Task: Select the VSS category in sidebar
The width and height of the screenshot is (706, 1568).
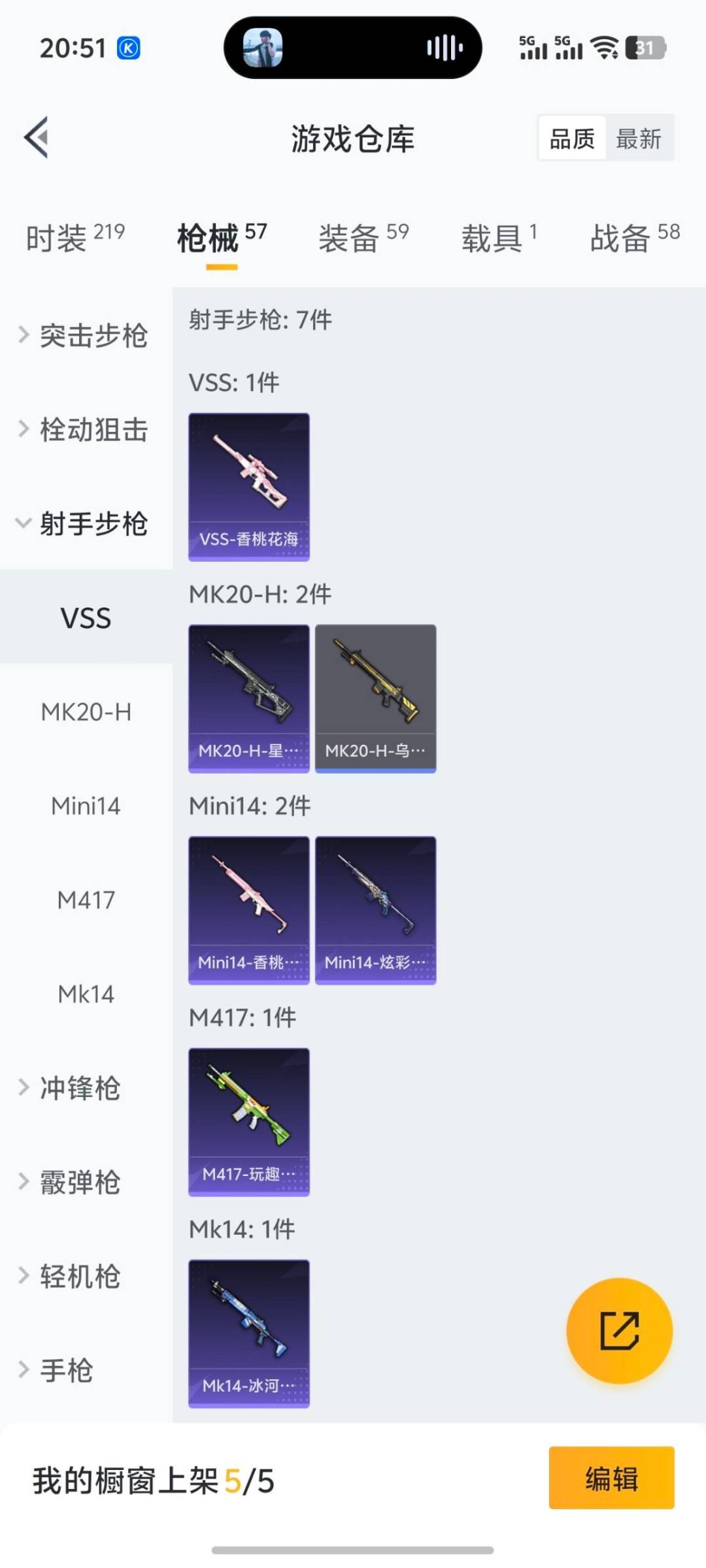Action: (85, 617)
